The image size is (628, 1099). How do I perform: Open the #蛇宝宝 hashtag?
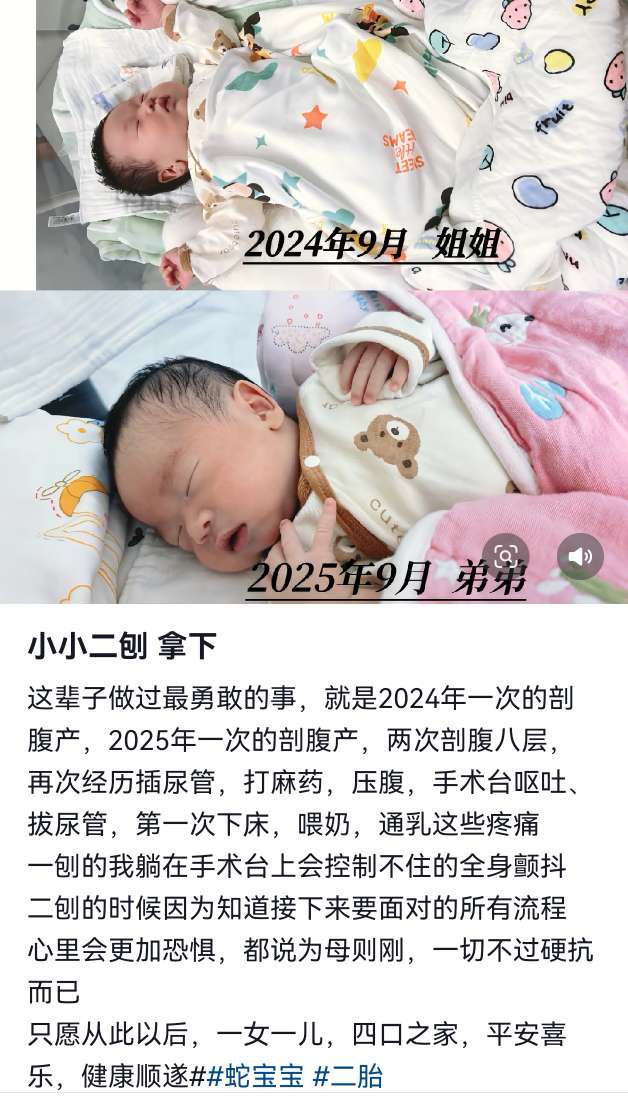[x=254, y=1076]
